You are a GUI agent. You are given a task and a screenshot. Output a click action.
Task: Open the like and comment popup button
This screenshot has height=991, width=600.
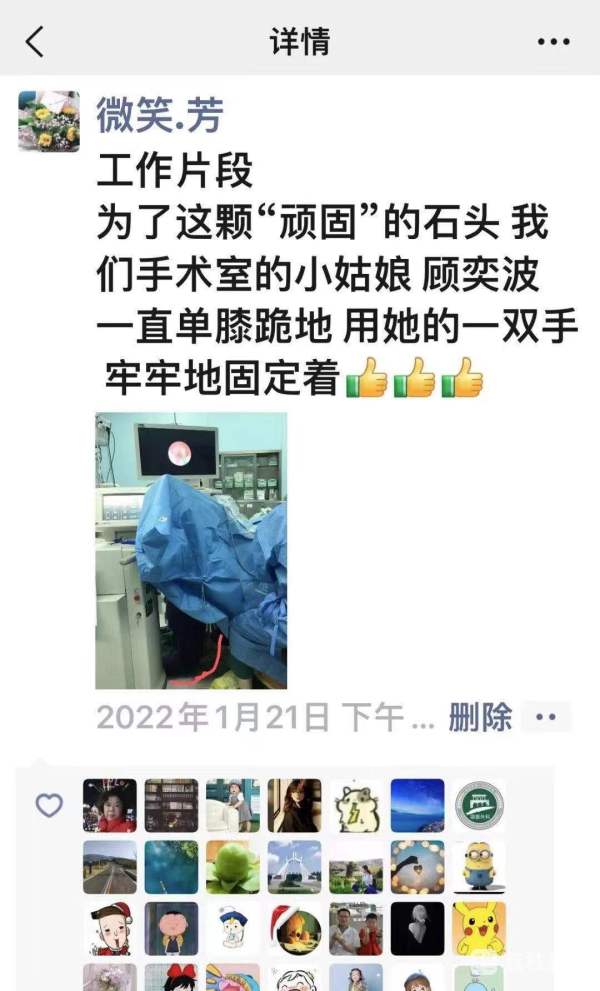point(546,717)
